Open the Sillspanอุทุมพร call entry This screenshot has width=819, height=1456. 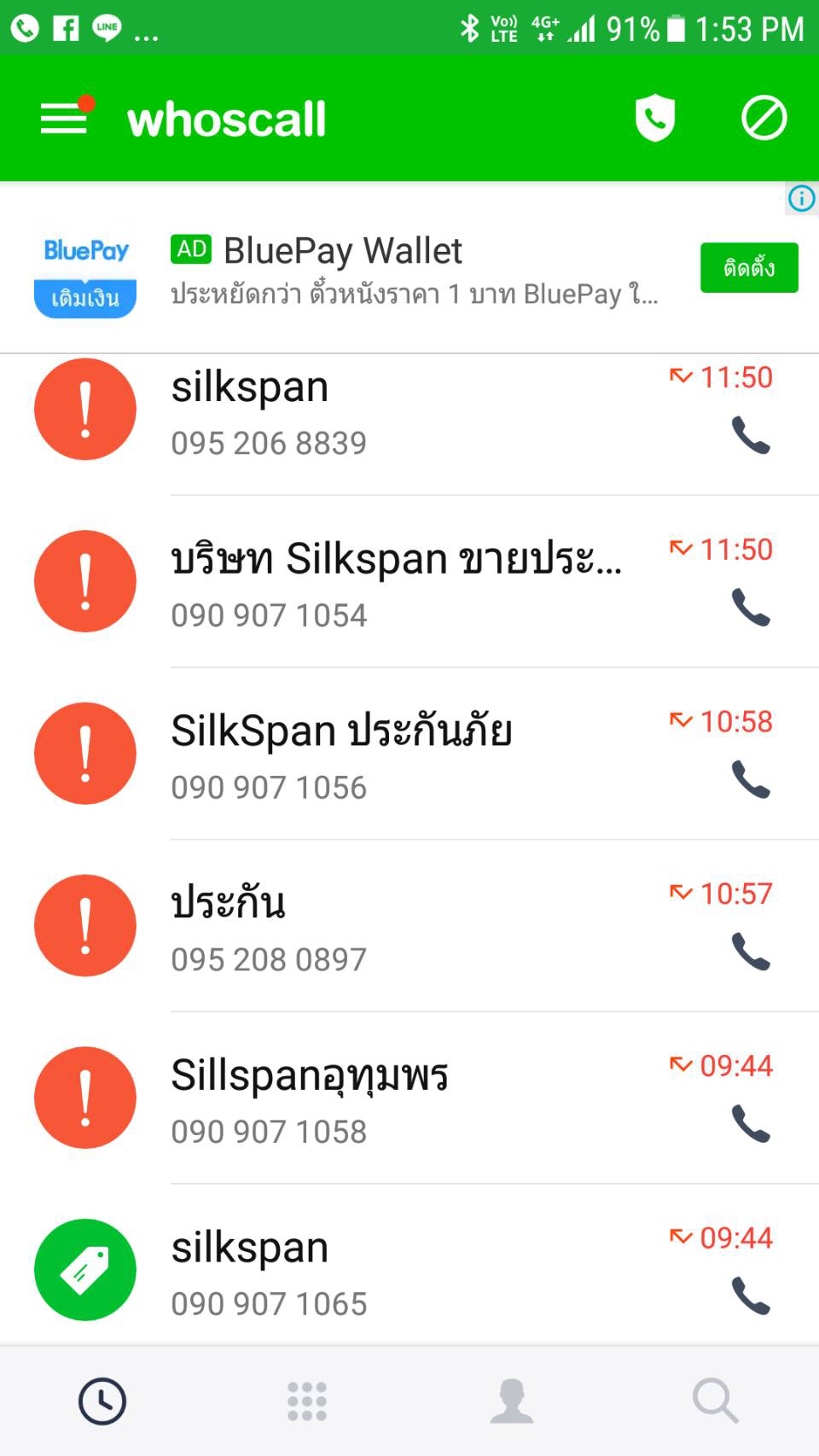[392, 1099]
